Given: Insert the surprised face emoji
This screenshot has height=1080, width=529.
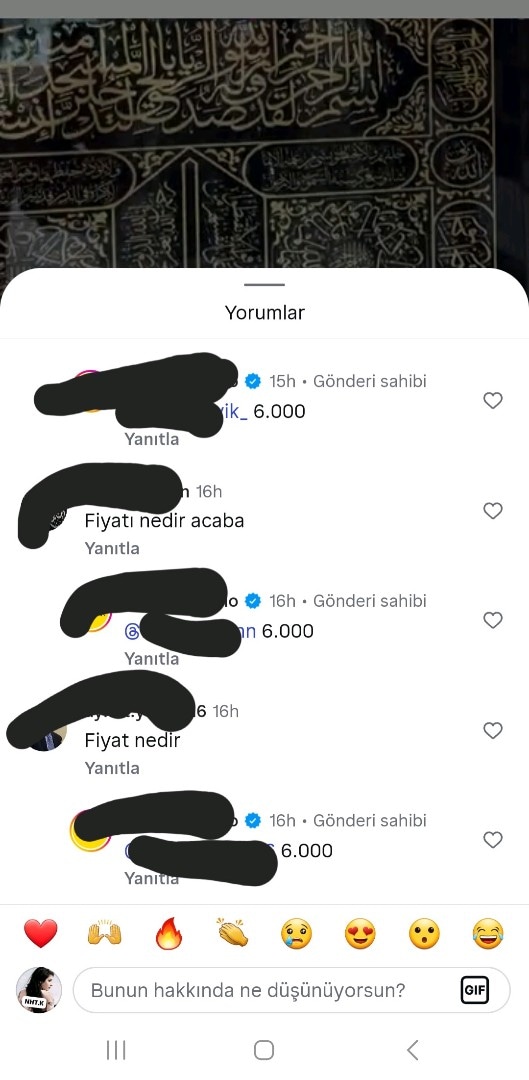Looking at the screenshot, I should 424,934.
